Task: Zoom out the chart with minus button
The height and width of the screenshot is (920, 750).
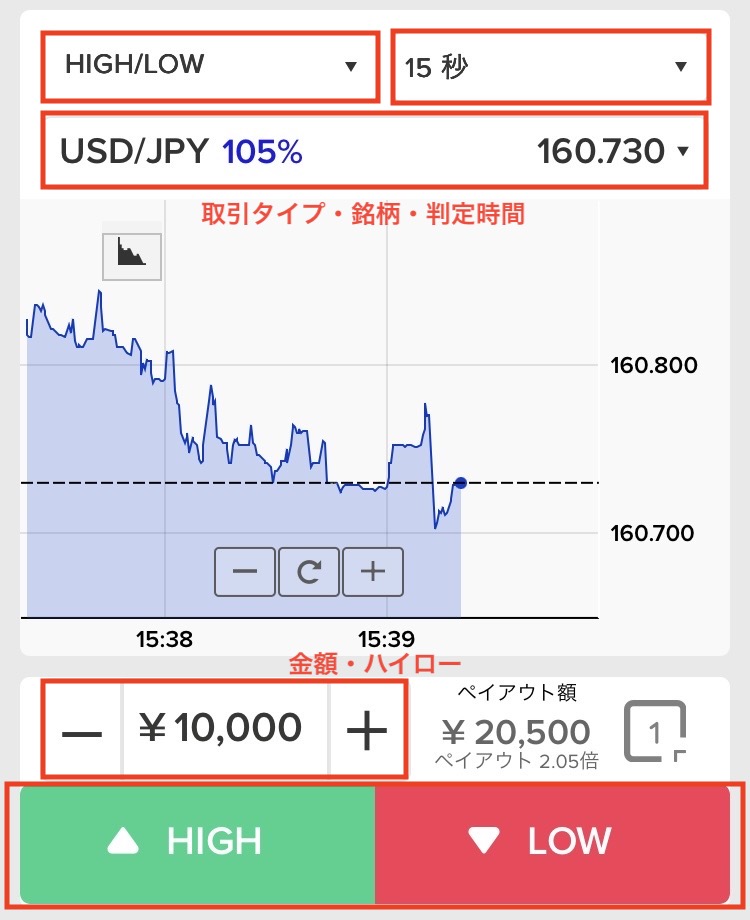Action: (245, 572)
